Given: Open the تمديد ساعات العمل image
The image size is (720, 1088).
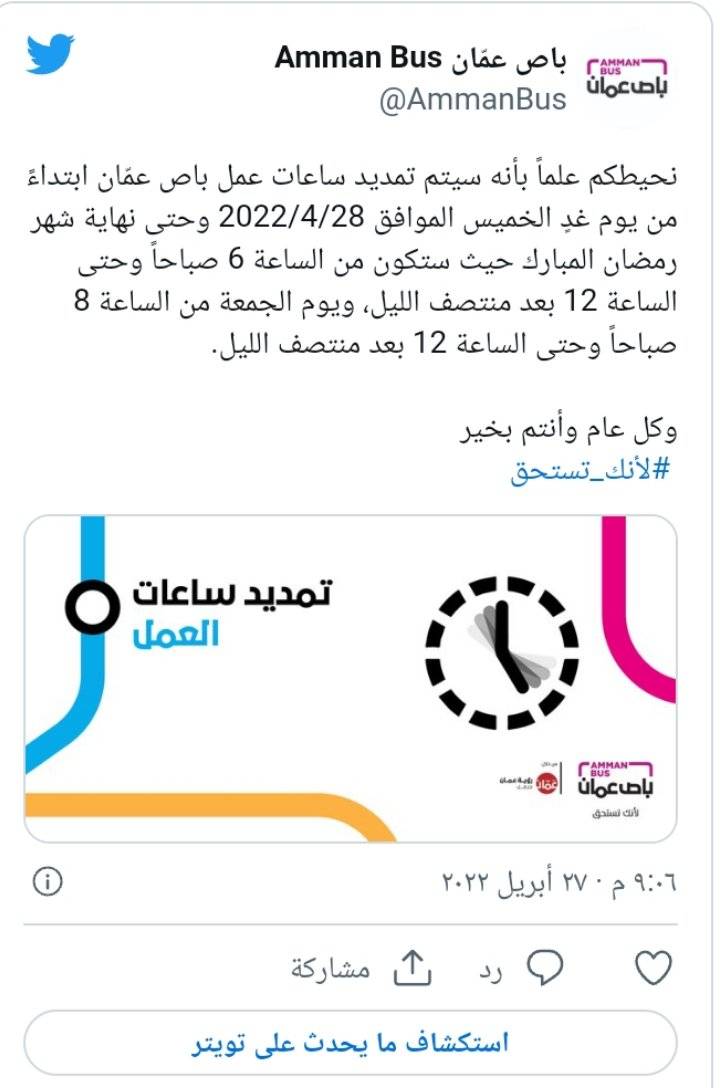Looking at the screenshot, I should coord(350,680).
